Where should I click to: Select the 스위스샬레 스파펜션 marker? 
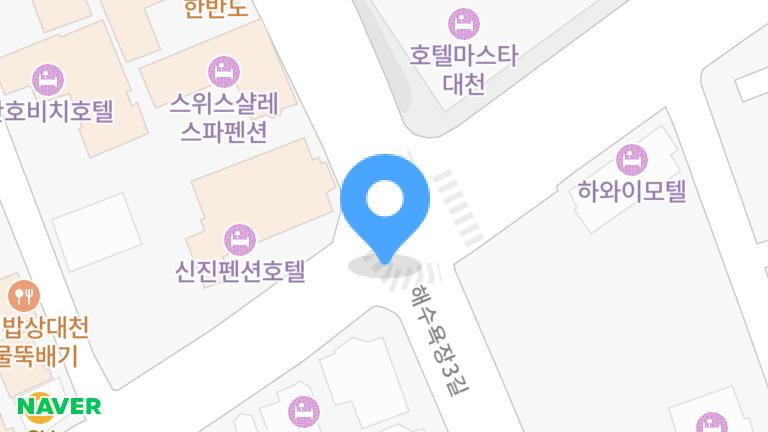222,71
